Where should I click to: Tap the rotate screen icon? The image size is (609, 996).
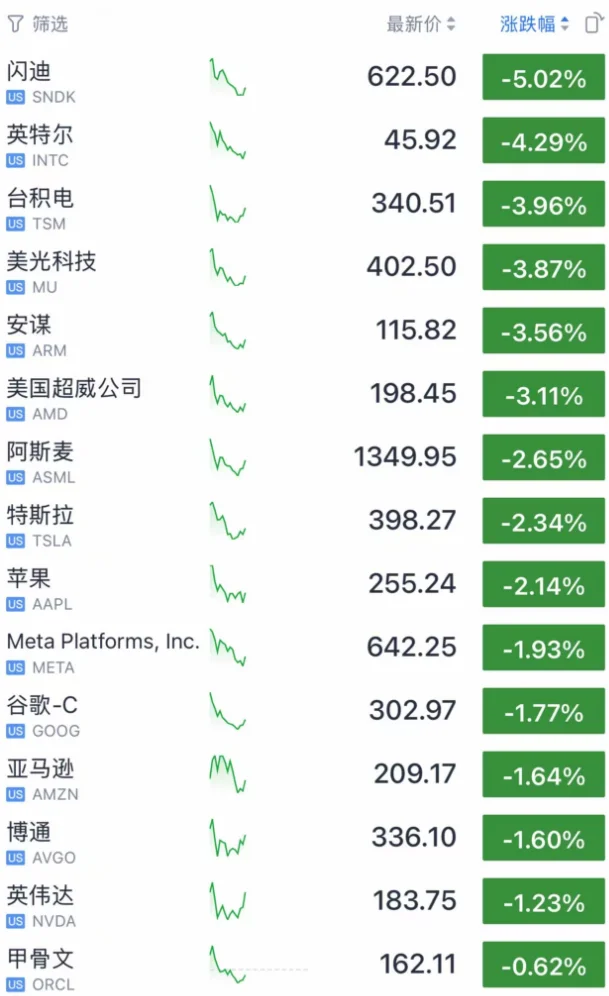click(594, 24)
